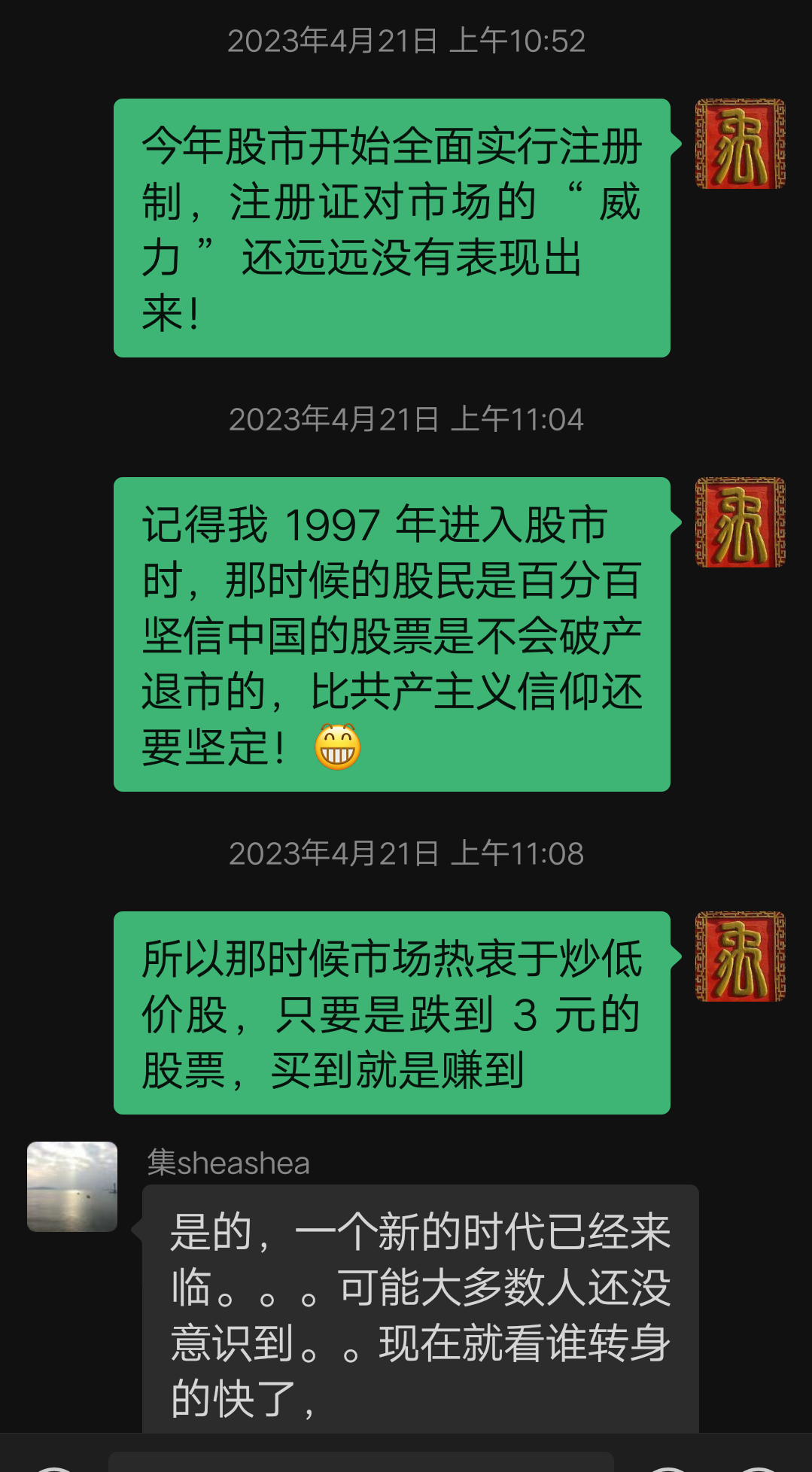This screenshot has width=812, height=1472.
Task: Open 集sheashea's profile avatar
Action: pos(72,1187)
